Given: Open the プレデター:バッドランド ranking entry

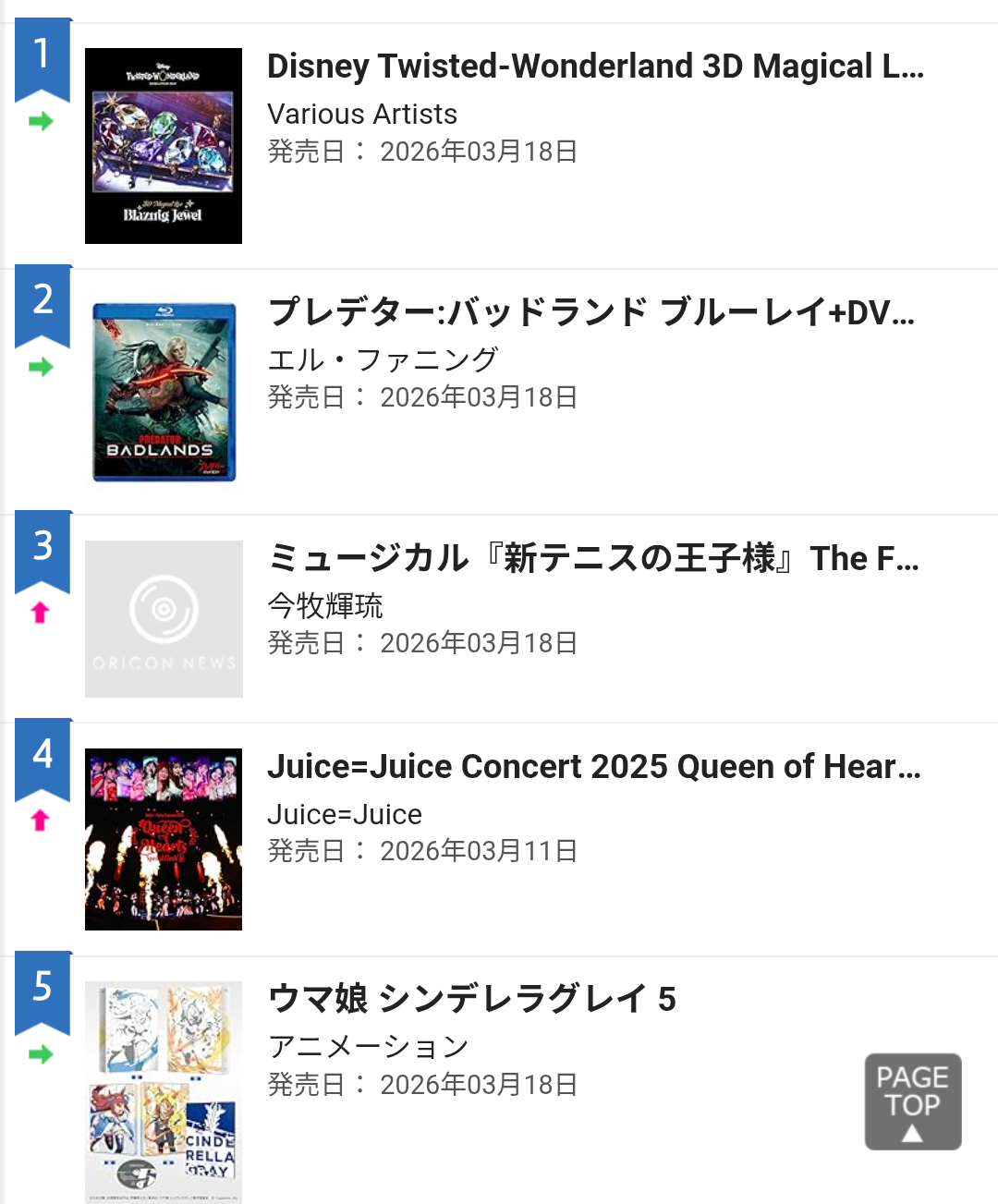Looking at the screenshot, I should tap(591, 313).
